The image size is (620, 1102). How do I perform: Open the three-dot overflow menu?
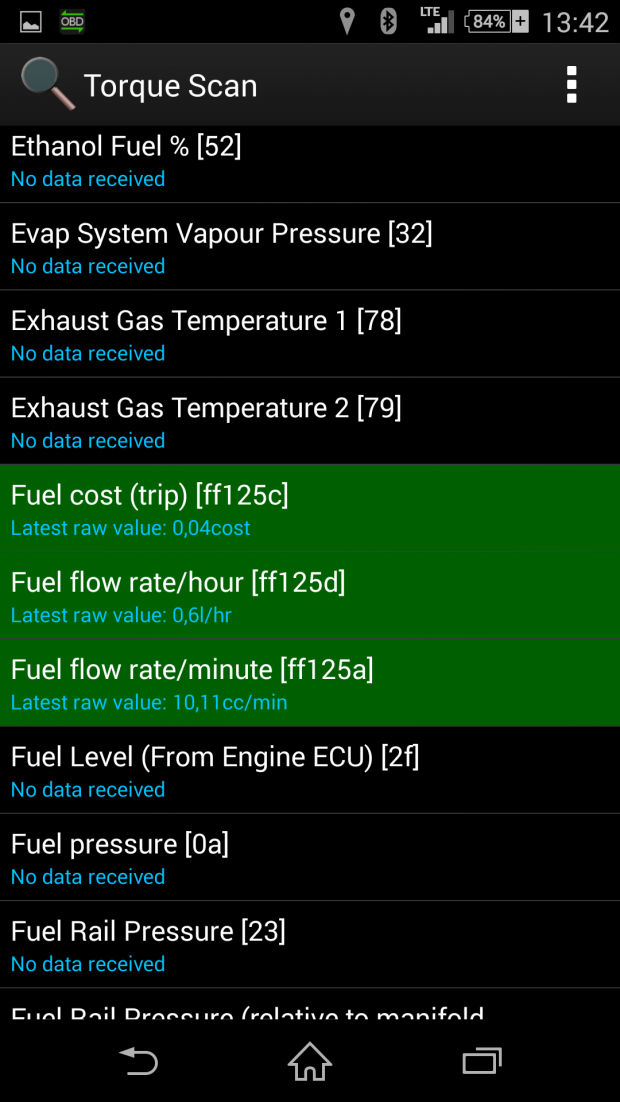pyautogui.click(x=571, y=85)
